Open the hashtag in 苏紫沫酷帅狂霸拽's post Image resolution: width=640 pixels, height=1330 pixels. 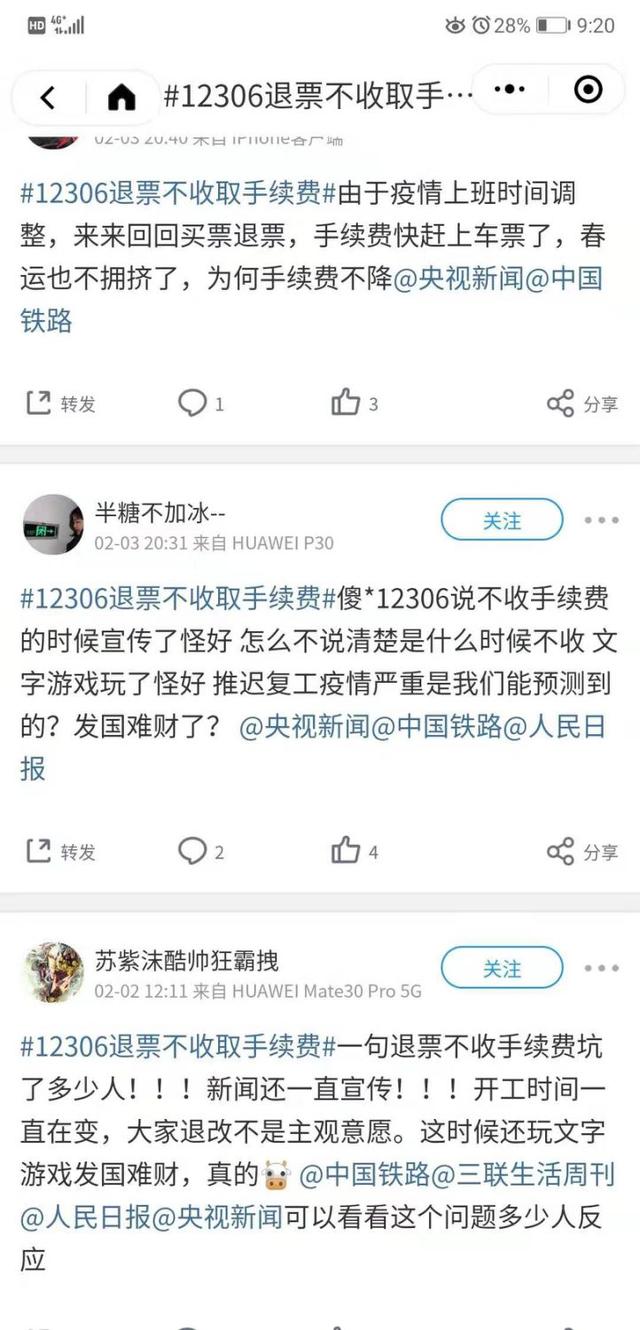point(178,1046)
